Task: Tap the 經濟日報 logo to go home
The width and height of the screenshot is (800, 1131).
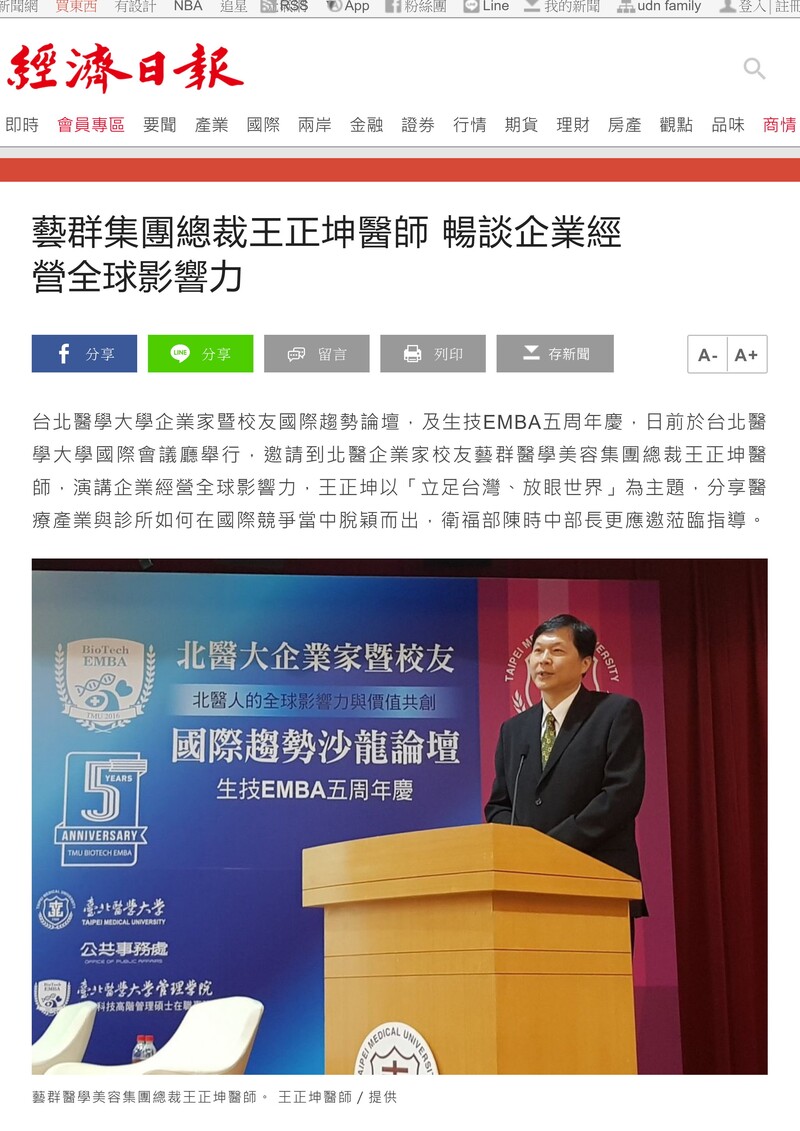Action: [125, 69]
